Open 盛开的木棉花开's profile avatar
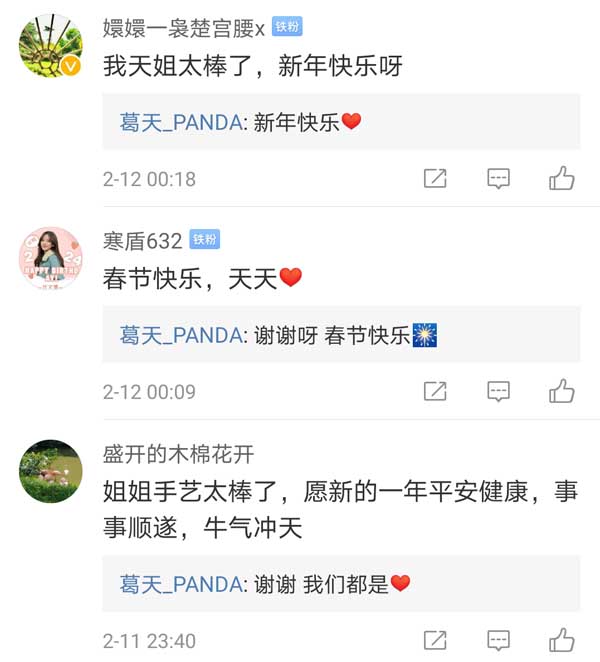 pyautogui.click(x=50, y=471)
